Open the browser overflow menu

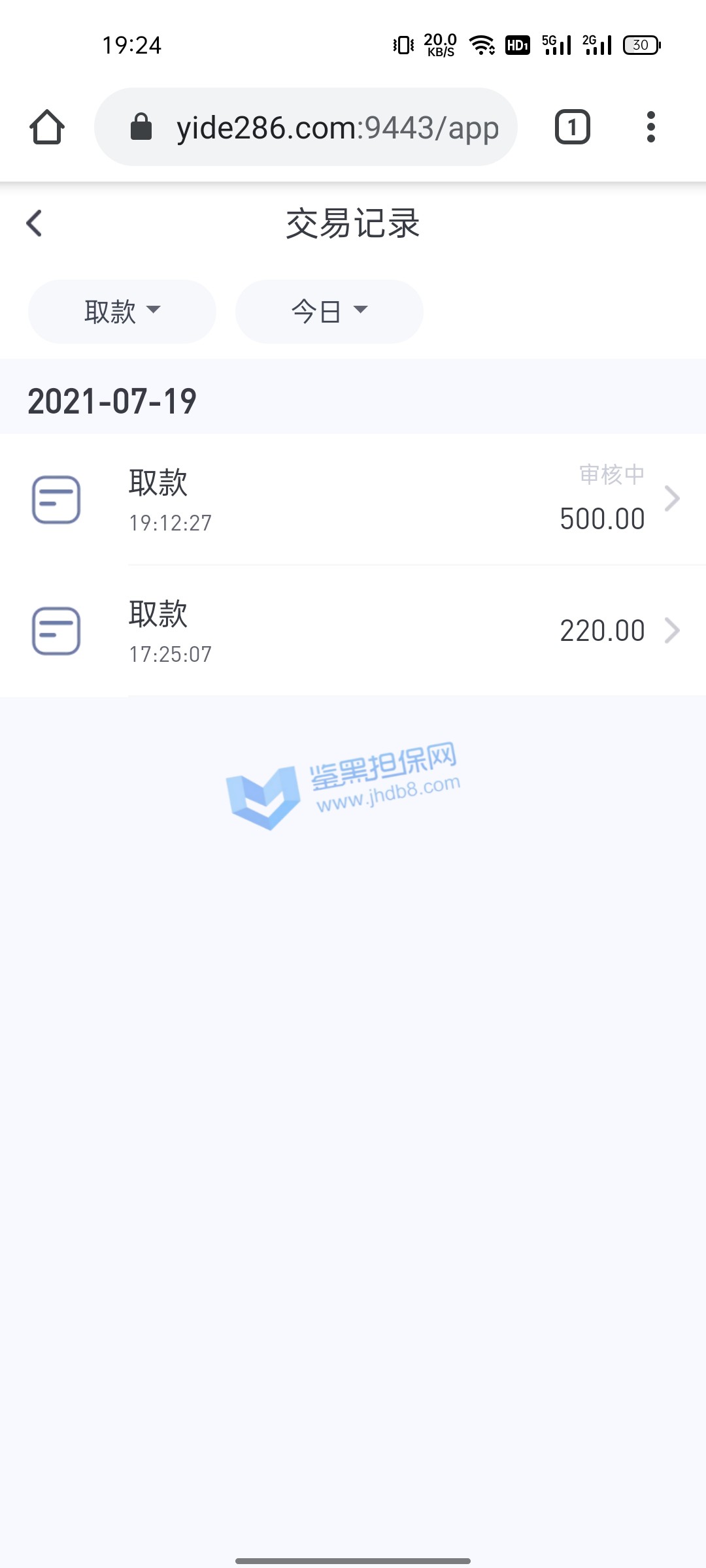click(x=650, y=127)
